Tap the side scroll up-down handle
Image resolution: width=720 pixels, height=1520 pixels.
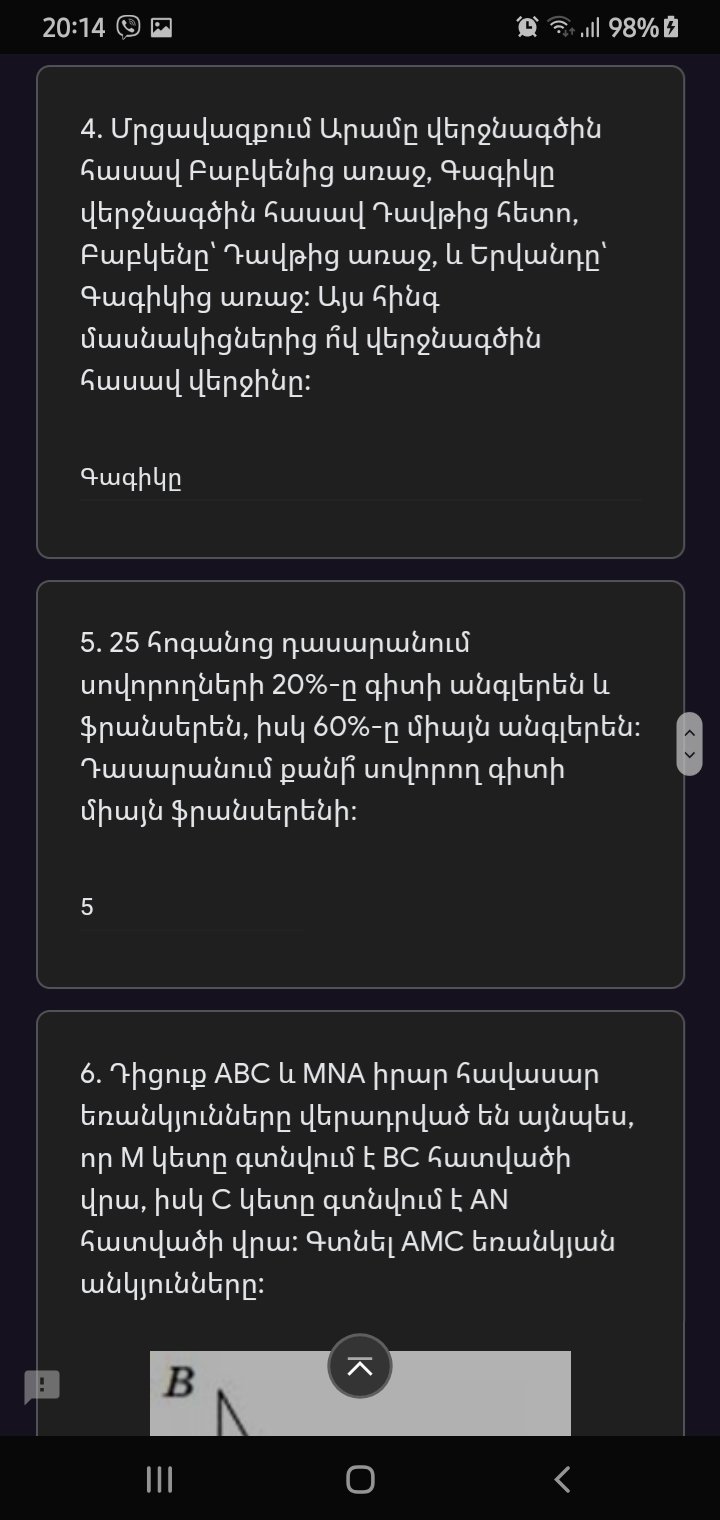690,743
